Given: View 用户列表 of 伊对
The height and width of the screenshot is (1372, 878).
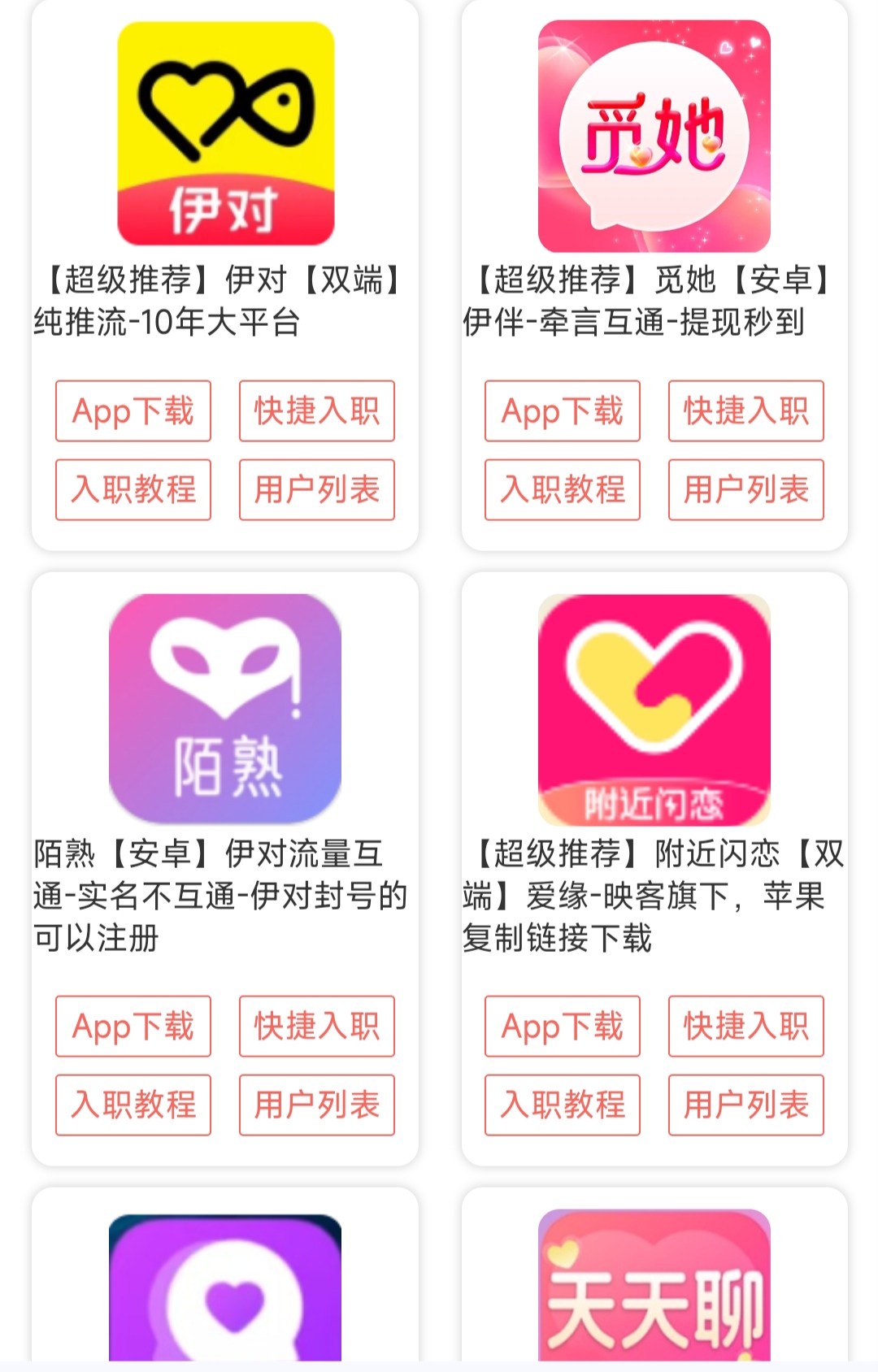Looking at the screenshot, I should [x=317, y=490].
